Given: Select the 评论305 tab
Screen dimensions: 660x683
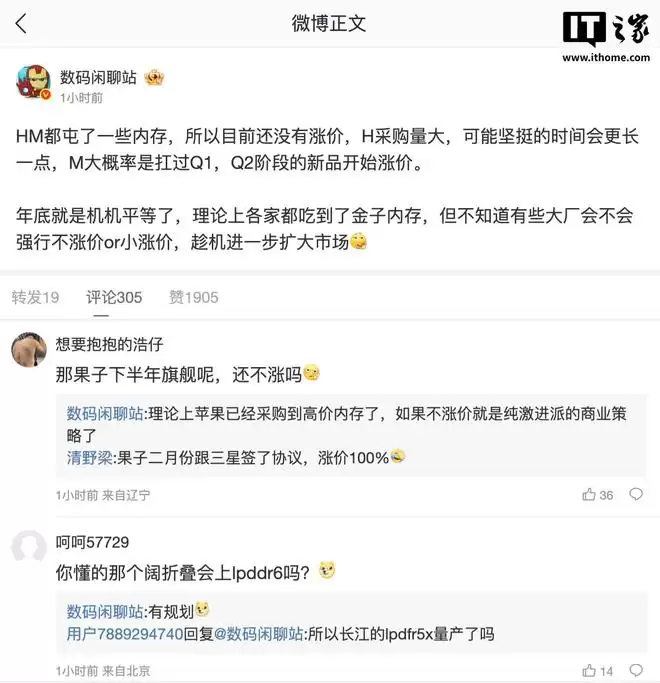Looking at the screenshot, I should click(x=114, y=298).
